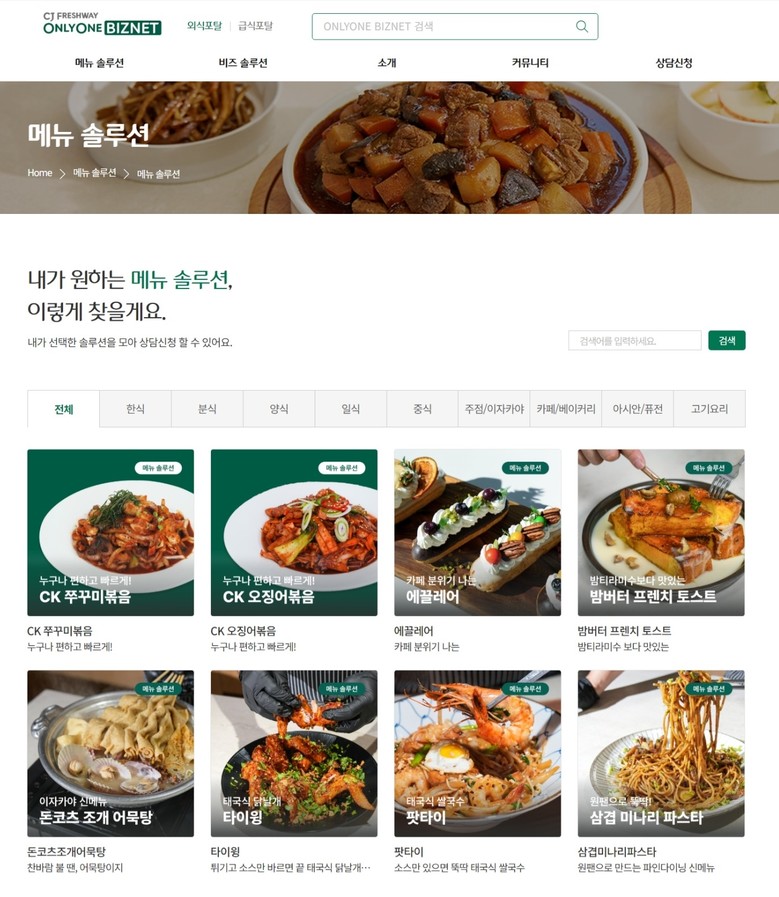
Task: Open the 비즈 솔루션 menu
Action: (x=243, y=63)
